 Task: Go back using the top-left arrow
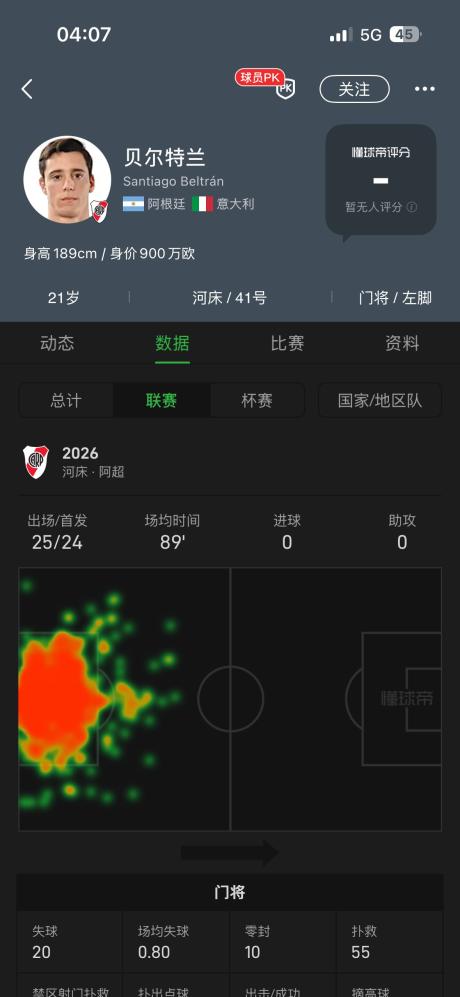click(27, 89)
